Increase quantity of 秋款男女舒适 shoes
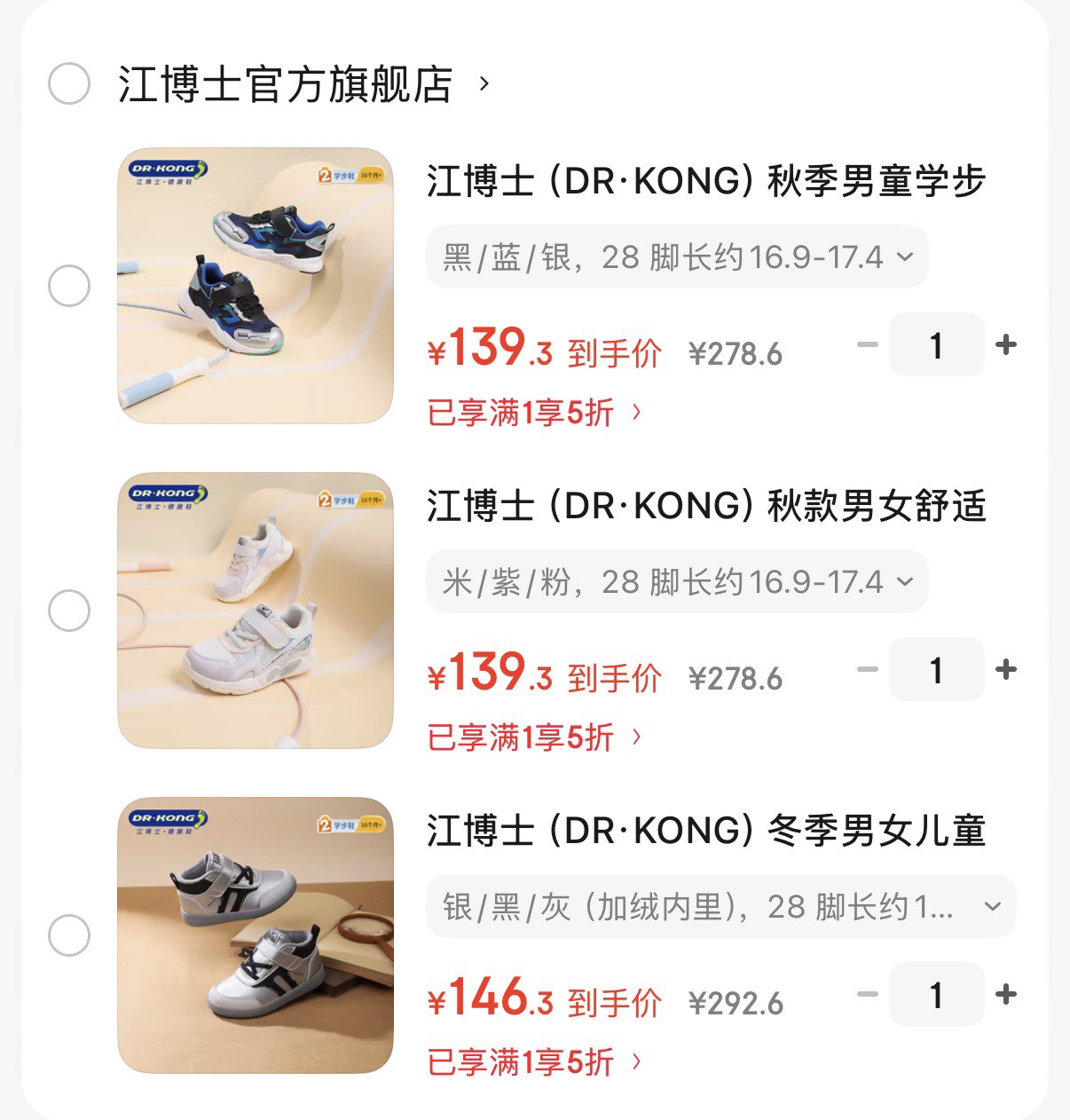This screenshot has width=1070, height=1120. [x=1006, y=669]
